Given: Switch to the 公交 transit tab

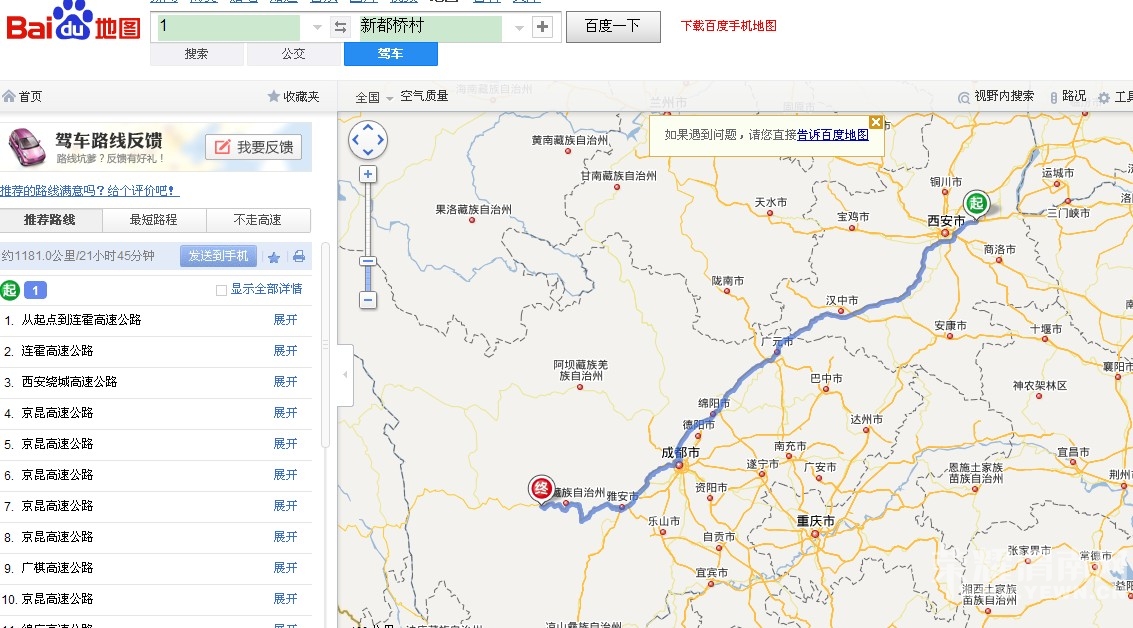Looking at the screenshot, I should pyautogui.click(x=293, y=54).
